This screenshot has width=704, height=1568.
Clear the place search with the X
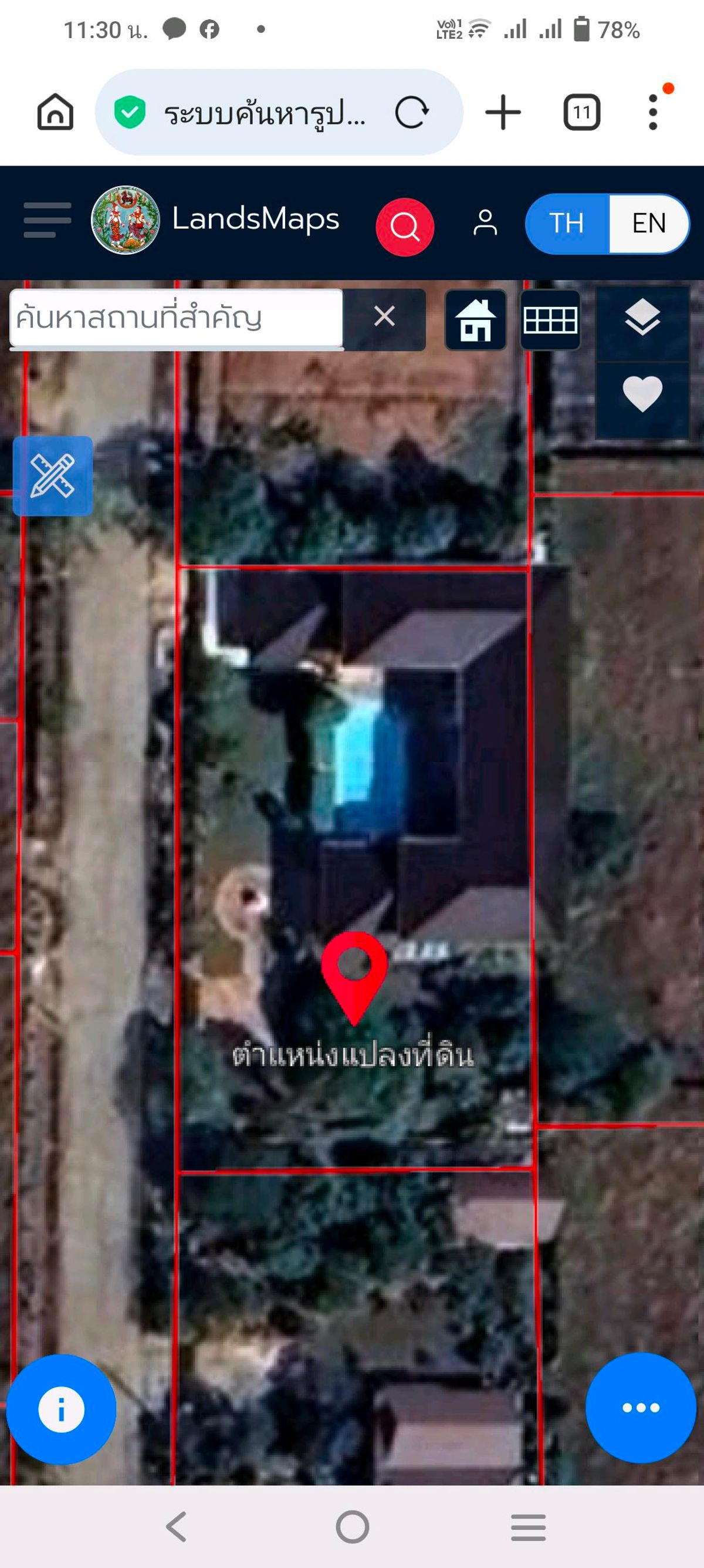[x=384, y=316]
